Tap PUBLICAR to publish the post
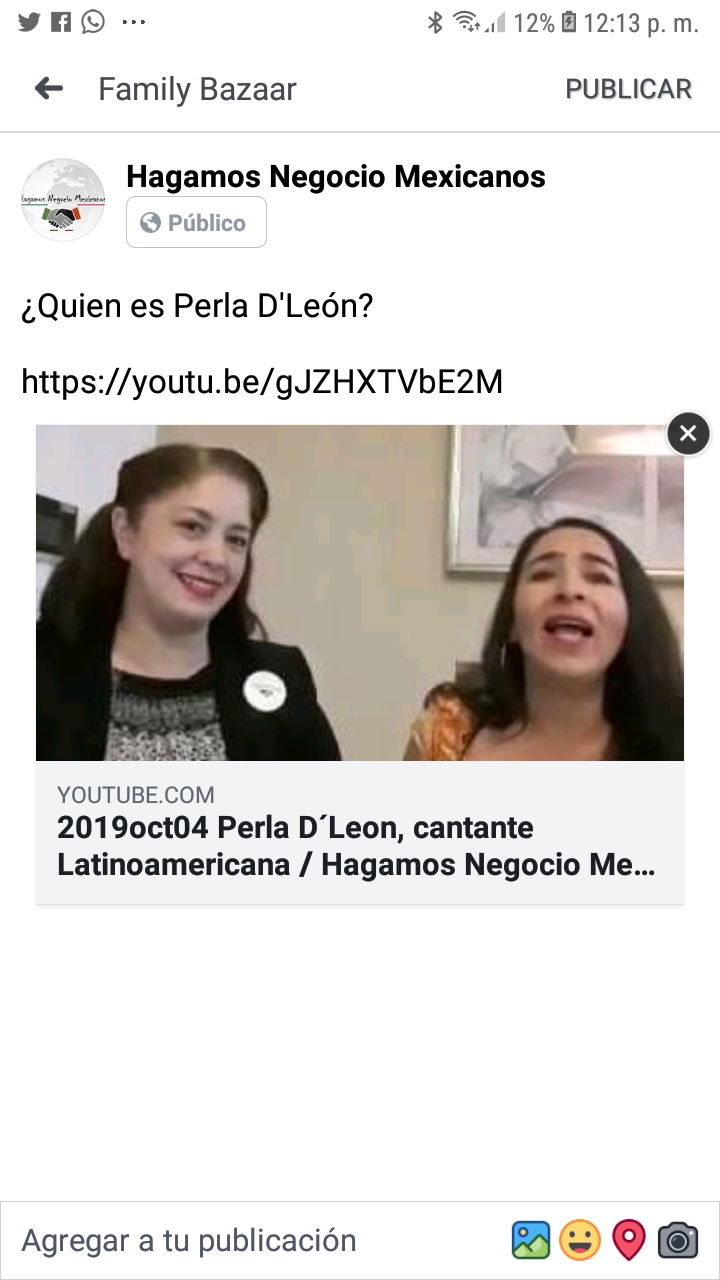The width and height of the screenshot is (720, 1280). 628,89
